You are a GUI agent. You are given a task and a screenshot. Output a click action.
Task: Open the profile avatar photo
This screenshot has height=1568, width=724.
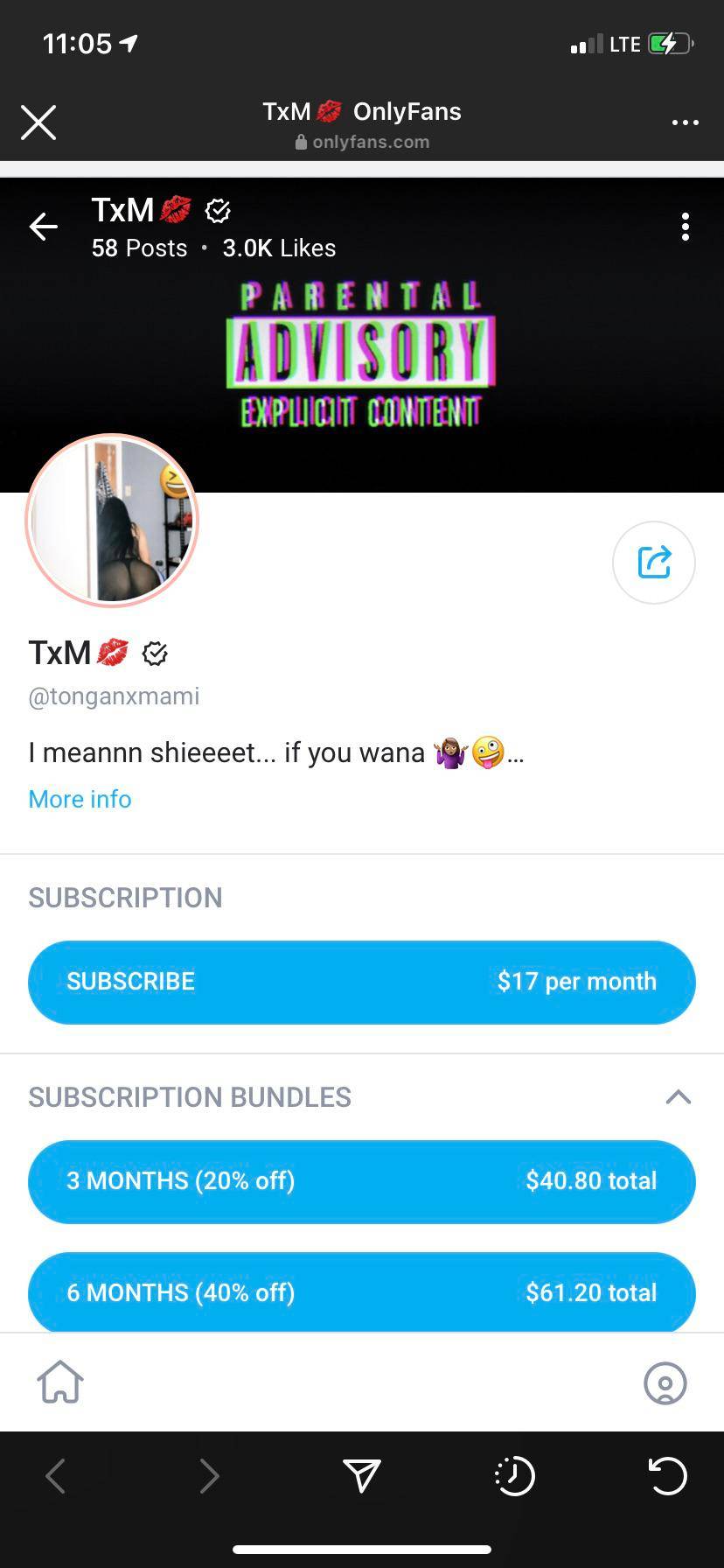pyautogui.click(x=112, y=521)
